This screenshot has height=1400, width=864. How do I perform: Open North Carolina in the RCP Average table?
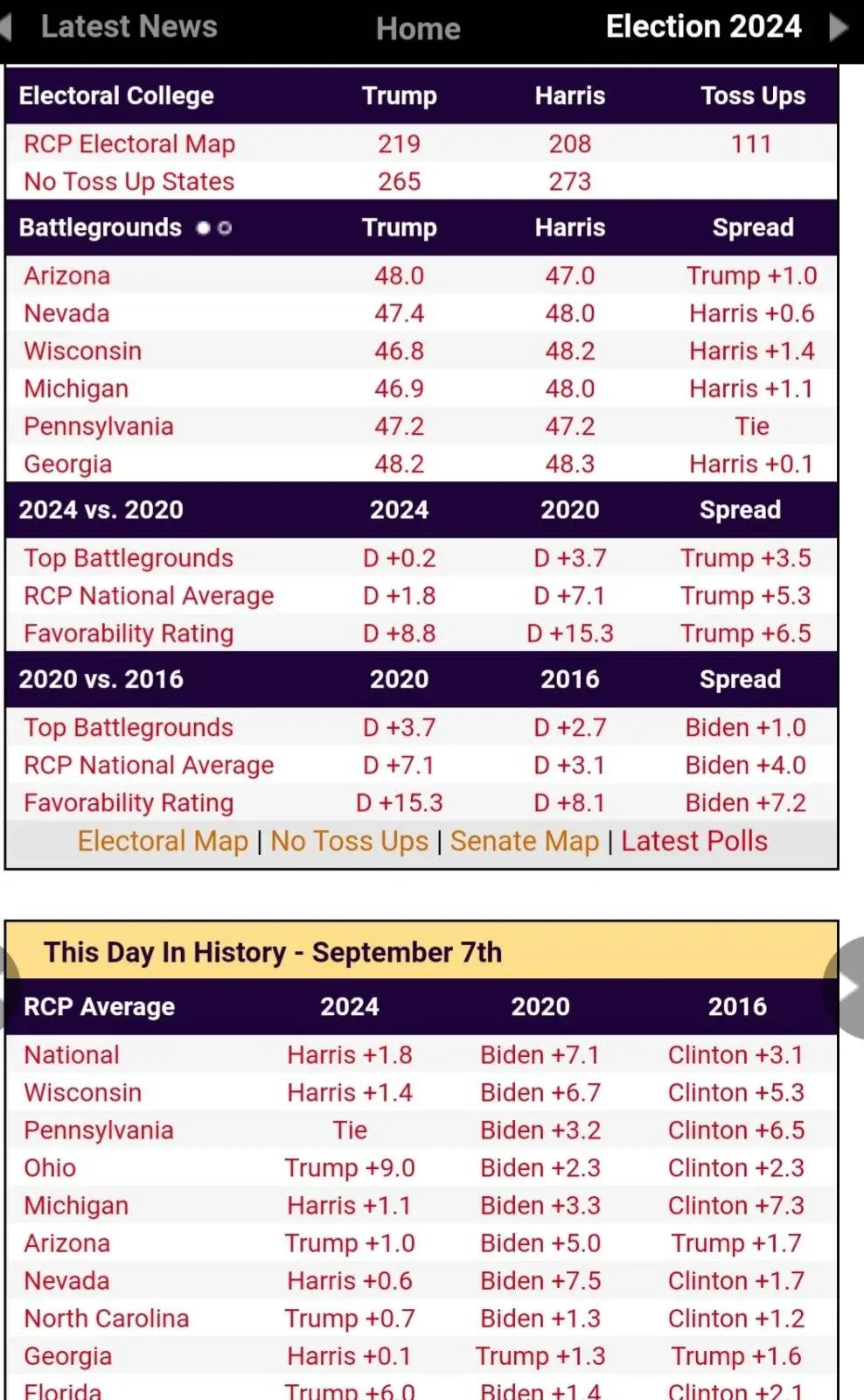point(107,1319)
